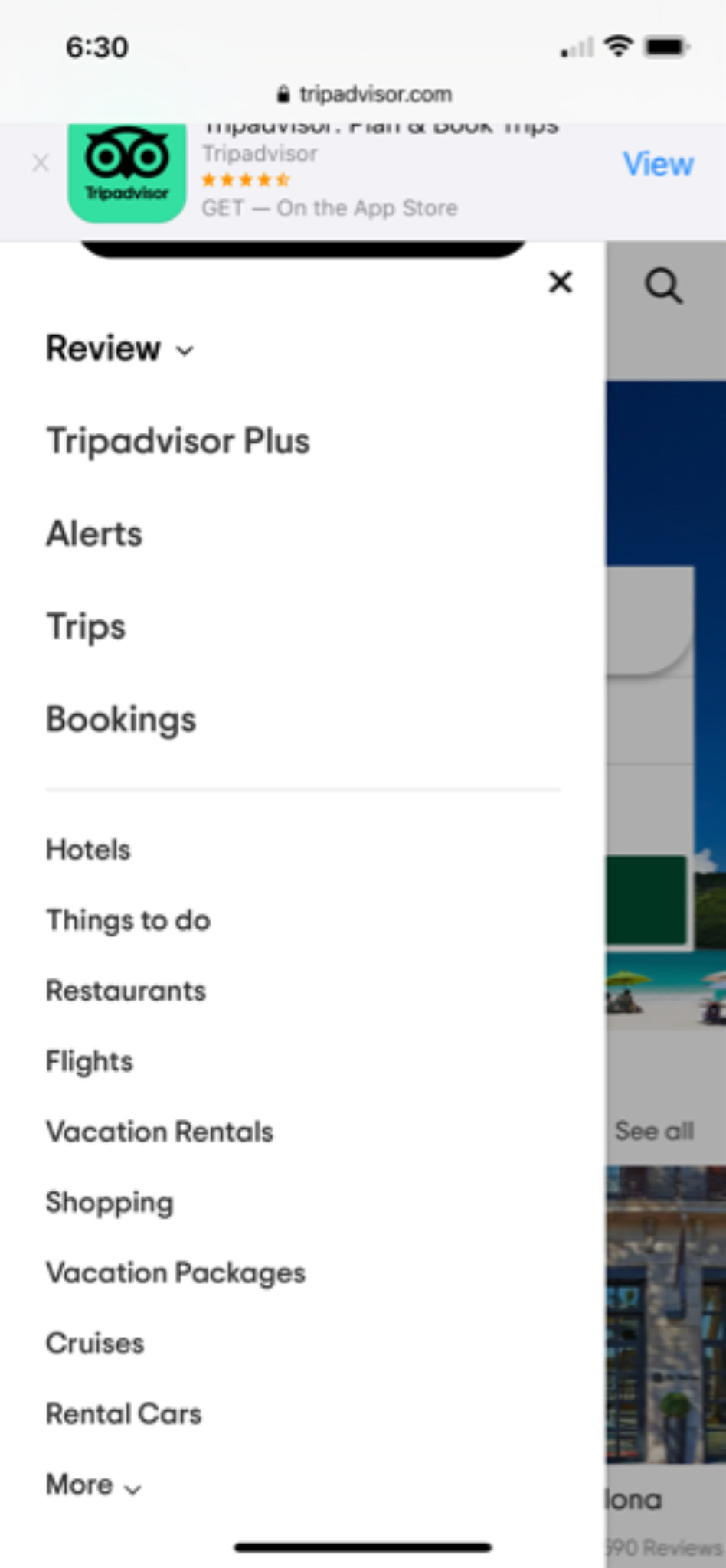The height and width of the screenshot is (1568, 726).
Task: View my Bookings
Action: pyautogui.click(x=121, y=720)
